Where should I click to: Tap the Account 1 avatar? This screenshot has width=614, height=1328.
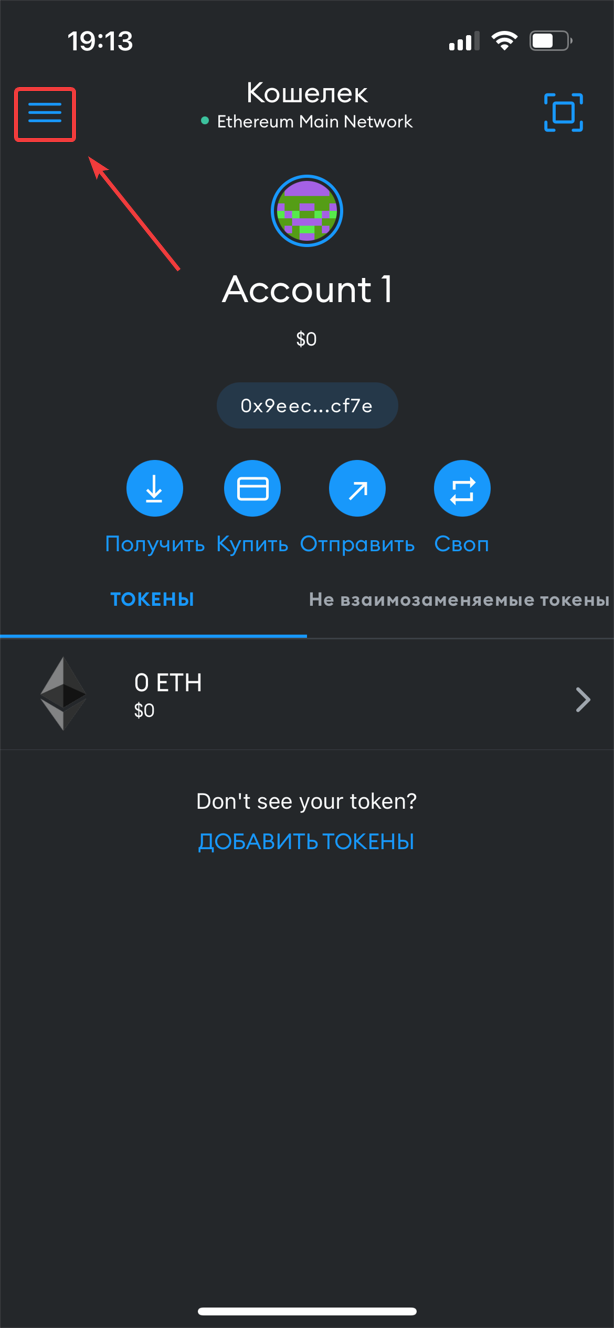[x=307, y=211]
